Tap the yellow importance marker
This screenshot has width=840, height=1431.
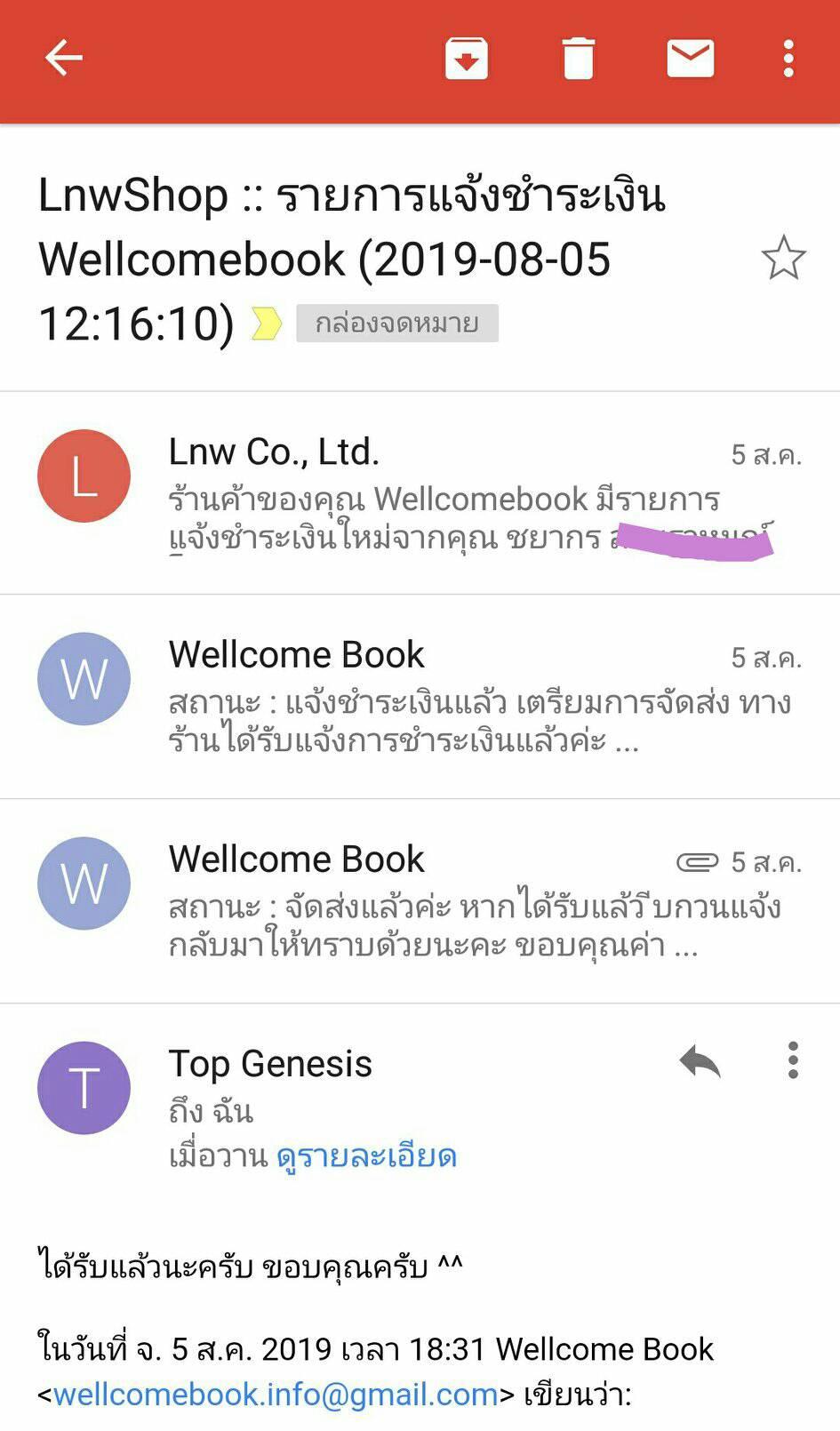coord(266,324)
